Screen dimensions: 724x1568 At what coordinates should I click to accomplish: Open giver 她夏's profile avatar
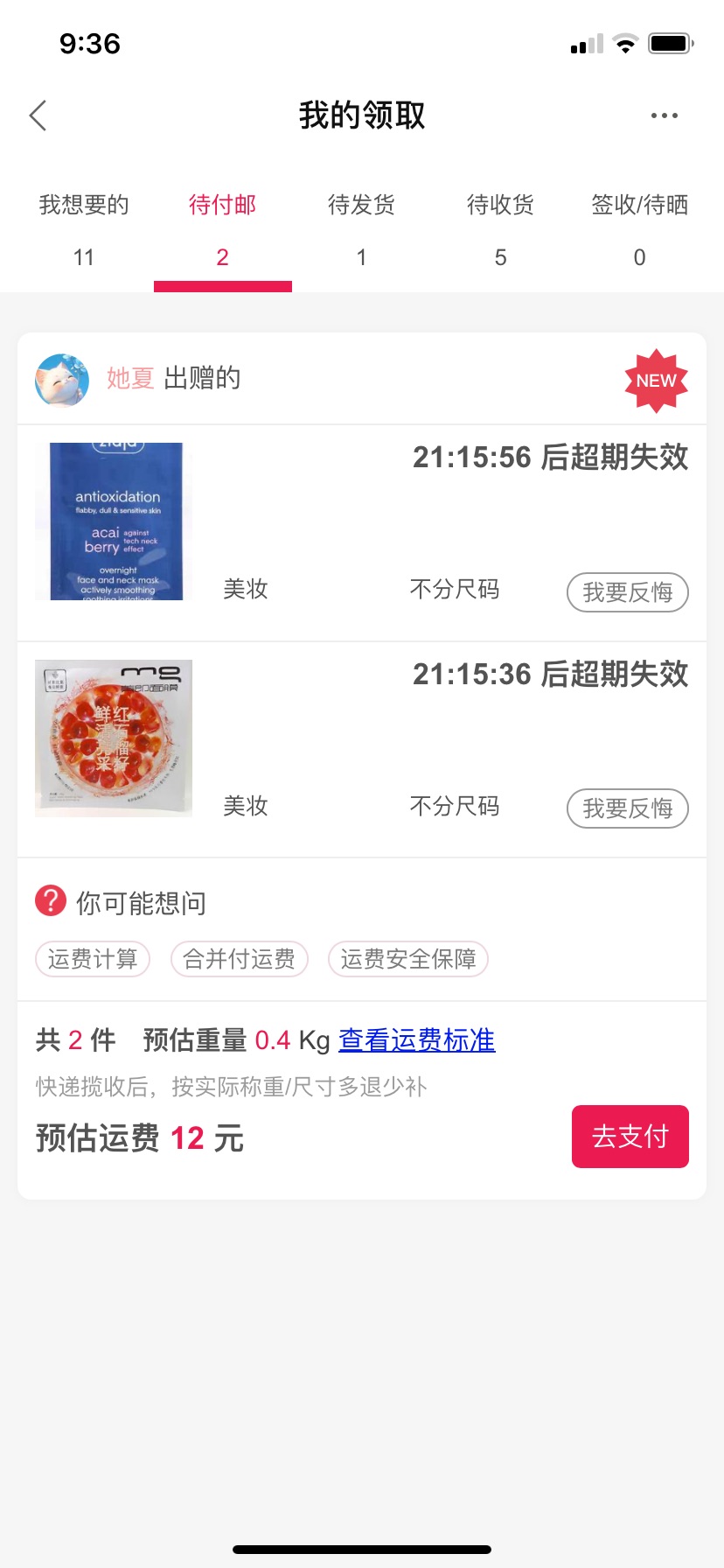pos(62,380)
